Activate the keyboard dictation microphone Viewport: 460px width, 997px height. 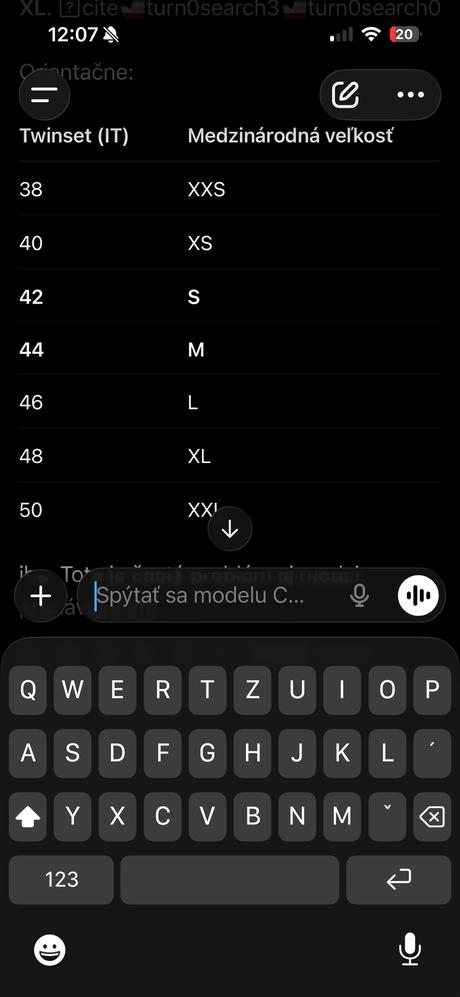[410, 950]
